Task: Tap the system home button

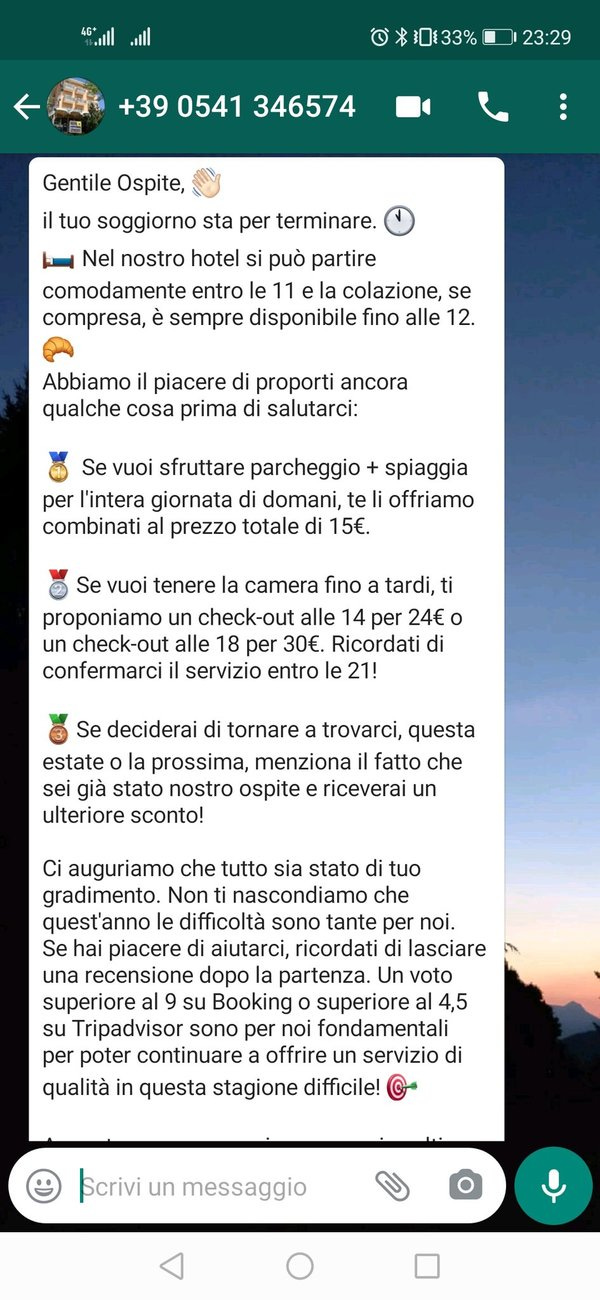Action: click(300, 1266)
